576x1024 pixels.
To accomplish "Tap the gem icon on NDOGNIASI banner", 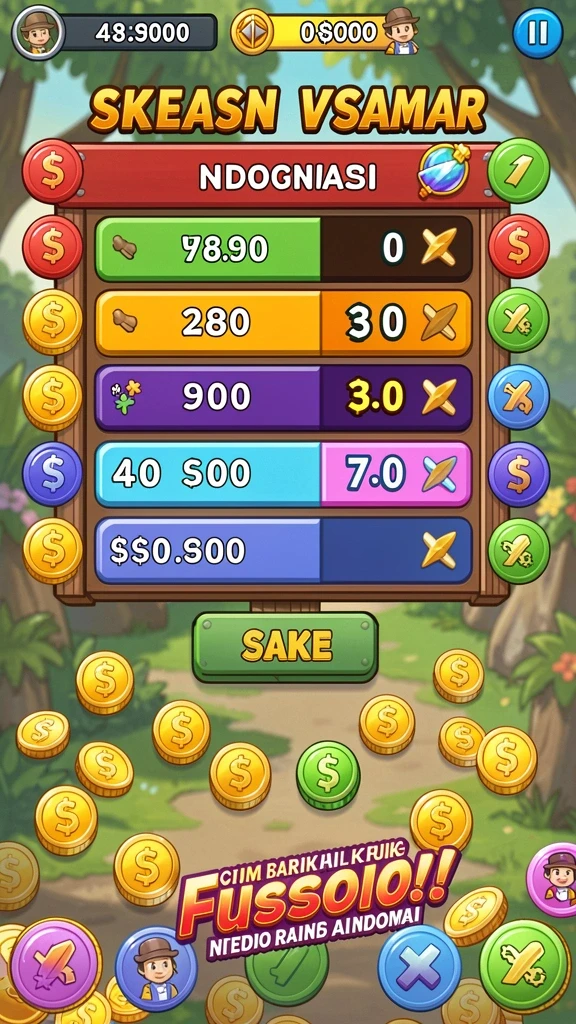I will point(444,170).
